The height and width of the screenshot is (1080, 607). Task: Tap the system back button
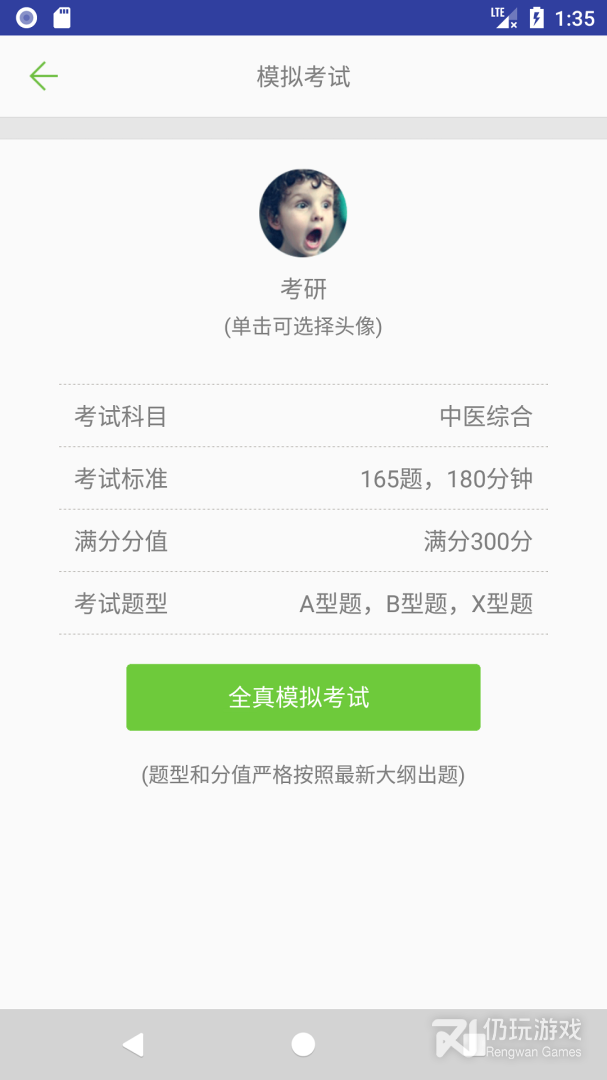point(133,1044)
